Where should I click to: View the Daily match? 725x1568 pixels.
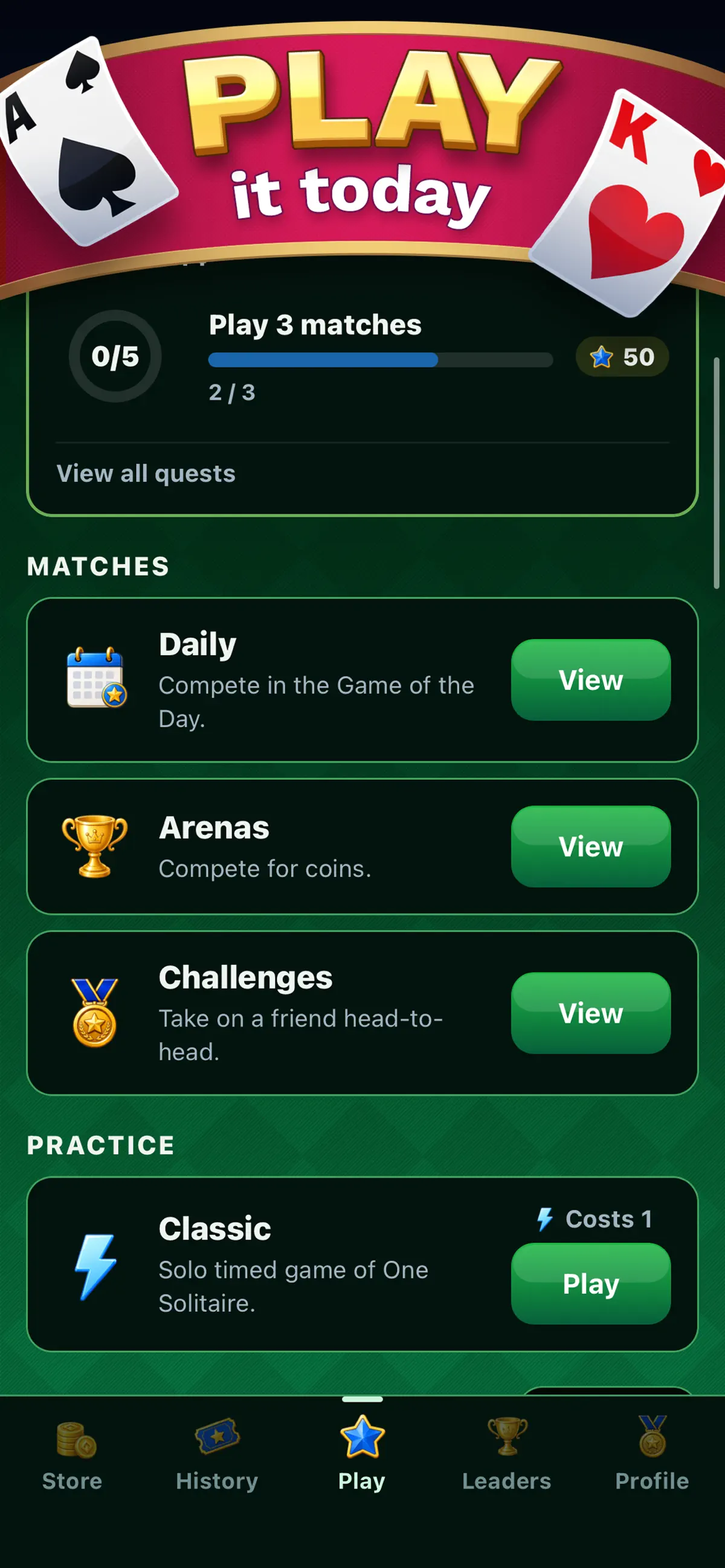coord(590,680)
